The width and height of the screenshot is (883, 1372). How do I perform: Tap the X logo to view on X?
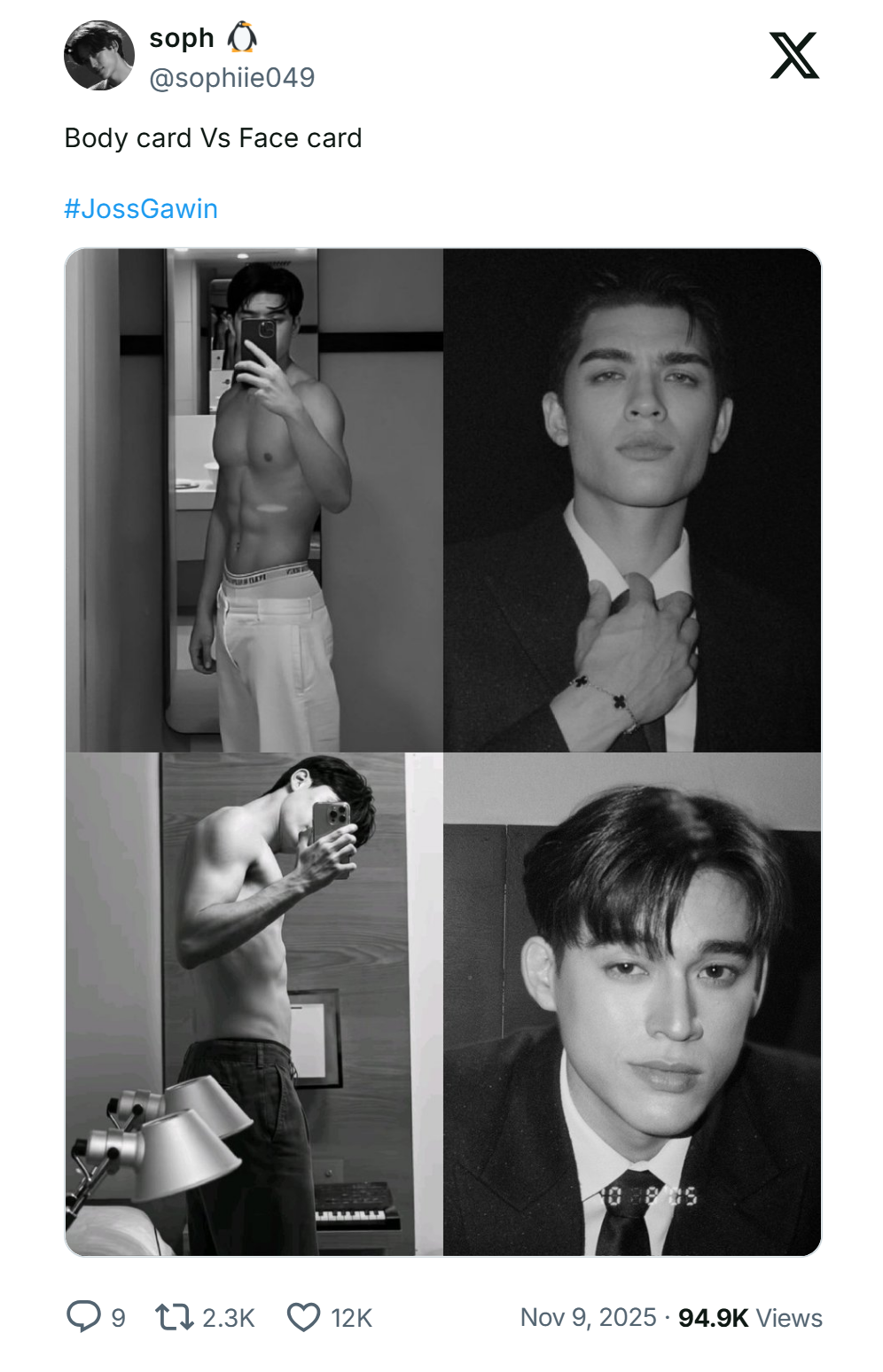793,56
